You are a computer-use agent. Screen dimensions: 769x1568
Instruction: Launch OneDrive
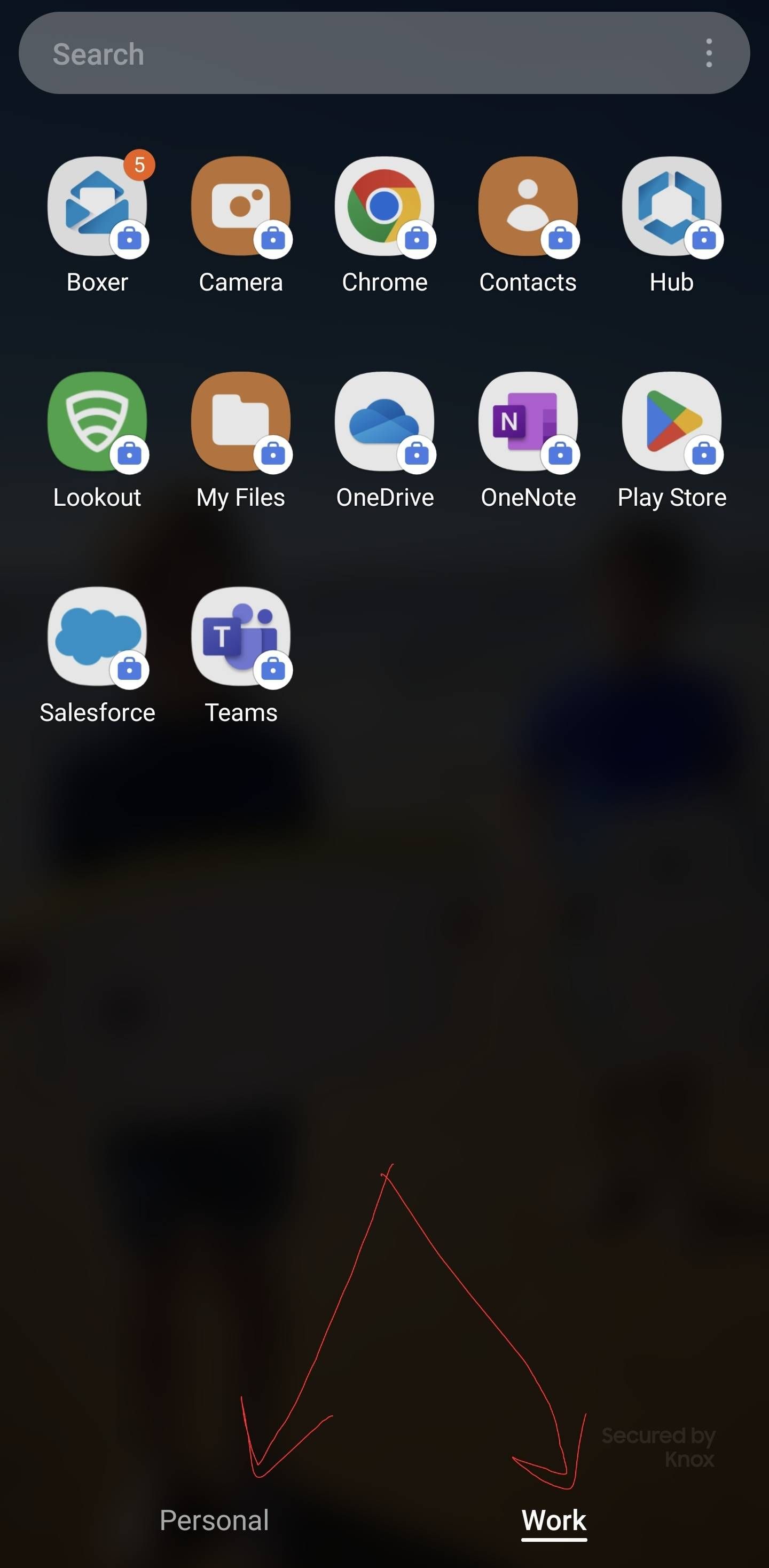pyautogui.click(x=384, y=422)
